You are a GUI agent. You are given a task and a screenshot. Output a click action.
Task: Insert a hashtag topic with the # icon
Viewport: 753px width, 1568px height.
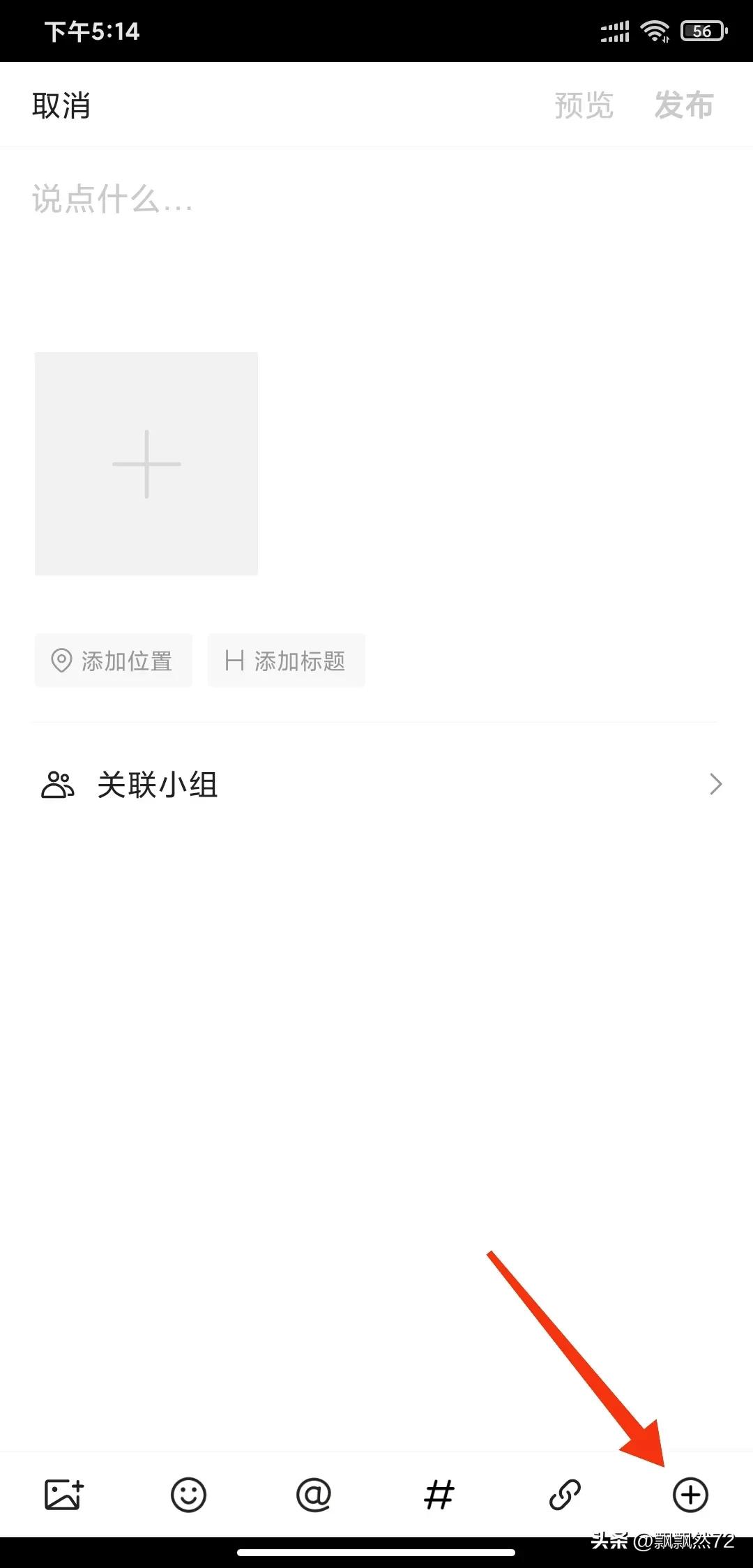[x=439, y=1494]
